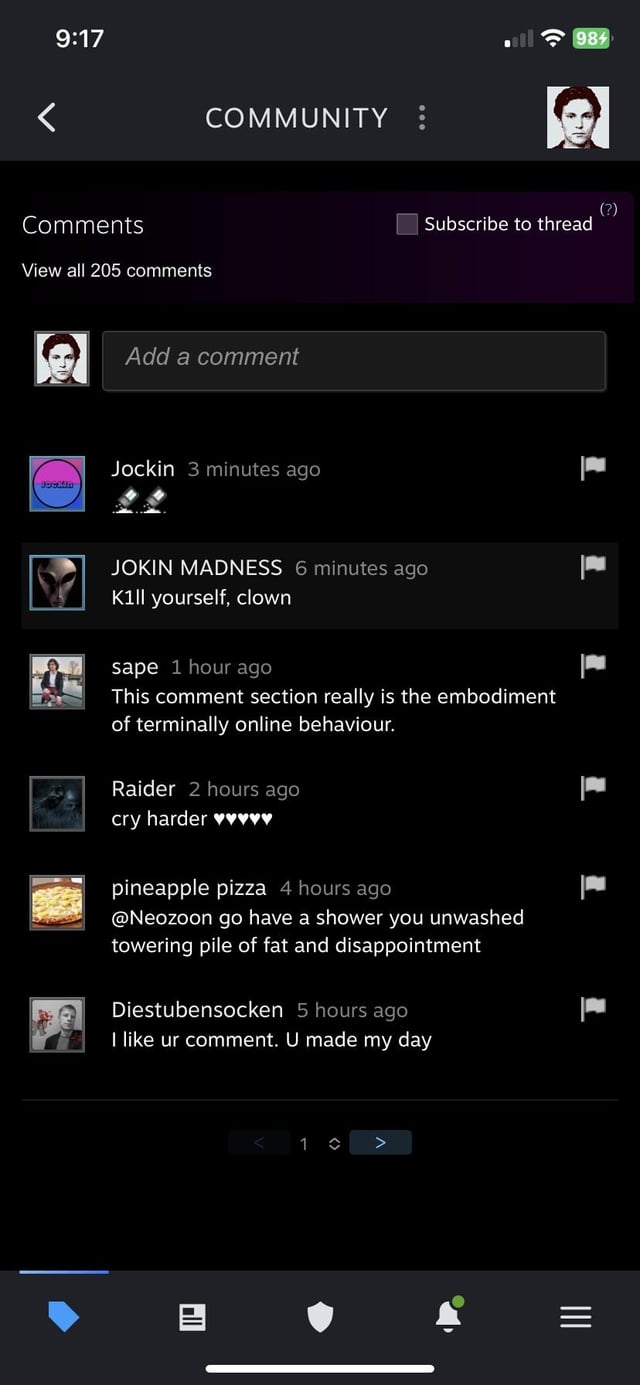The width and height of the screenshot is (640, 1385).
Task: Switch to the news tab
Action: tap(192, 1318)
